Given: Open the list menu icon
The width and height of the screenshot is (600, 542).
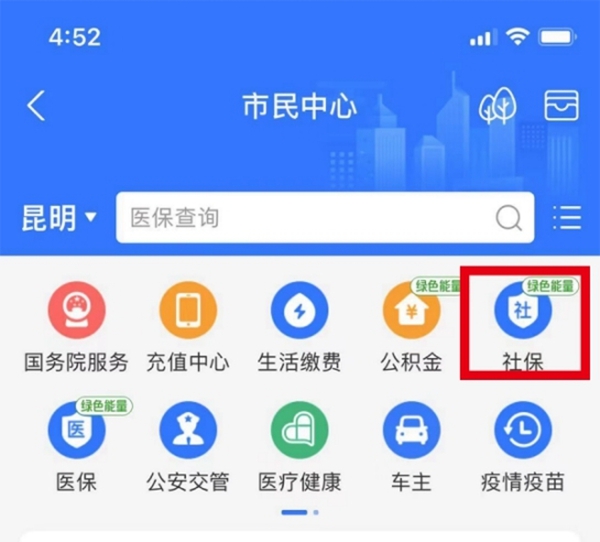Looking at the screenshot, I should [567, 217].
